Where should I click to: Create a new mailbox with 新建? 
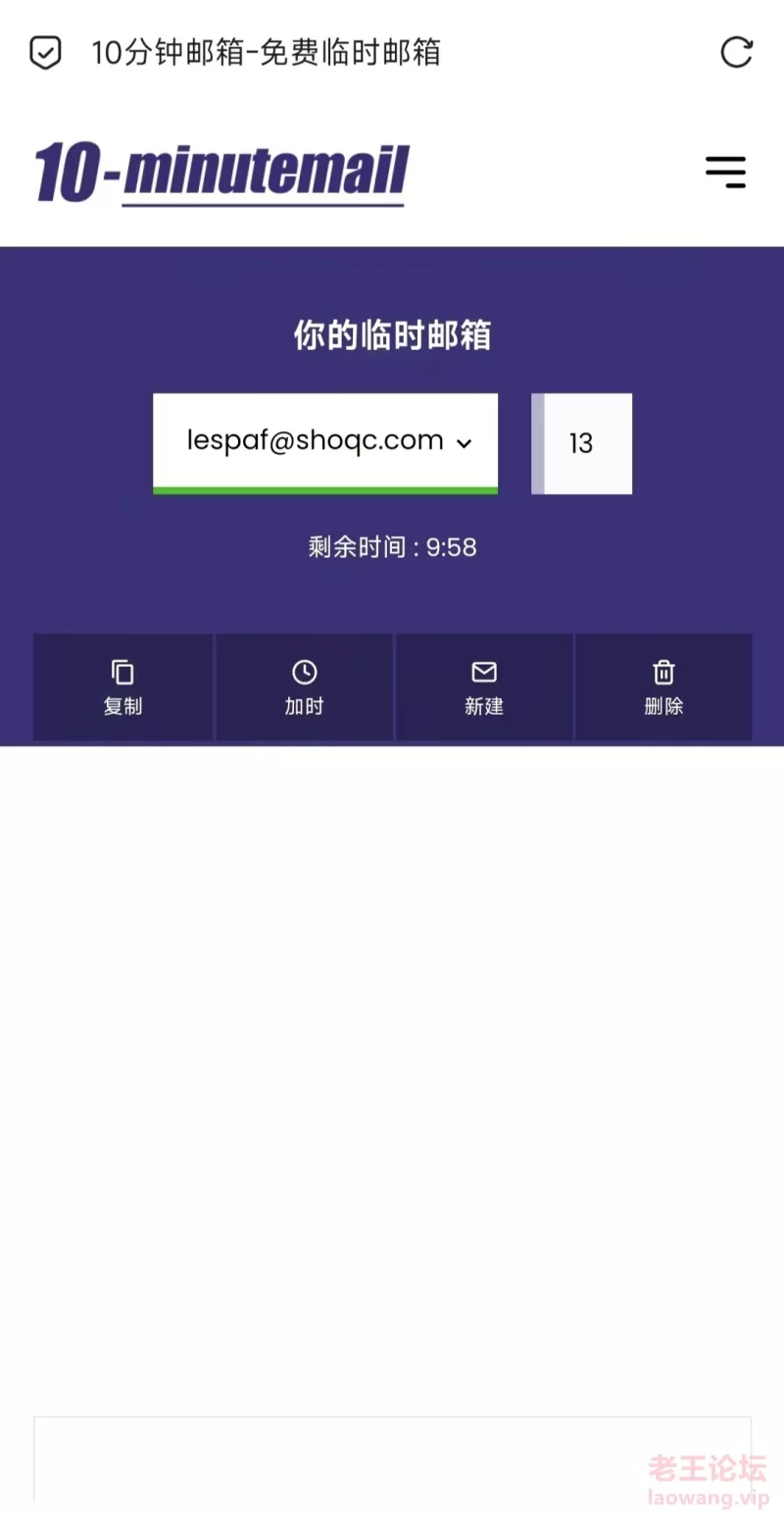click(x=484, y=687)
